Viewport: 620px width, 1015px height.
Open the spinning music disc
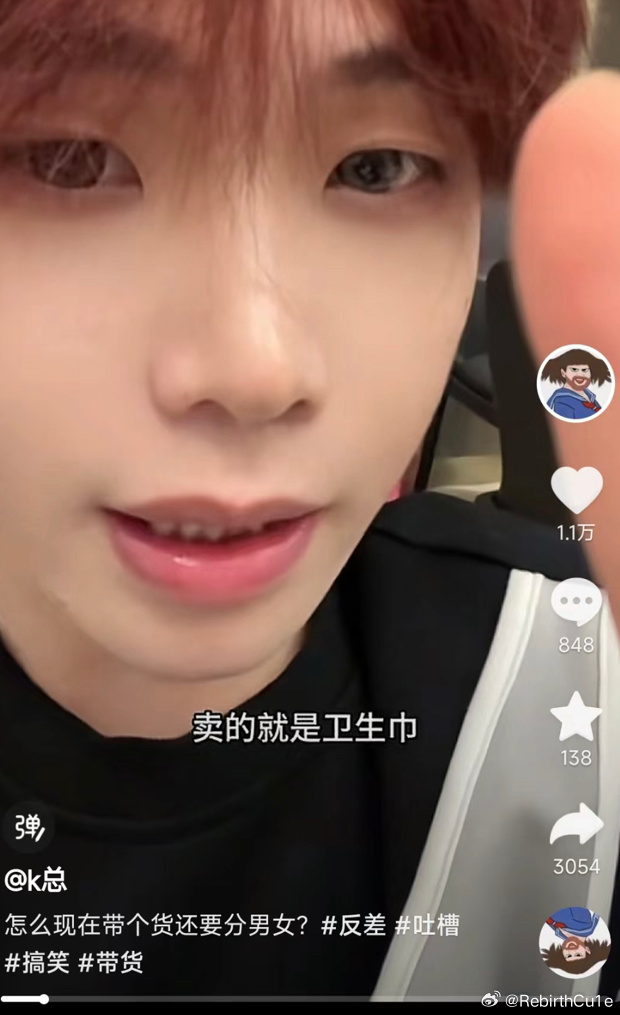574,943
